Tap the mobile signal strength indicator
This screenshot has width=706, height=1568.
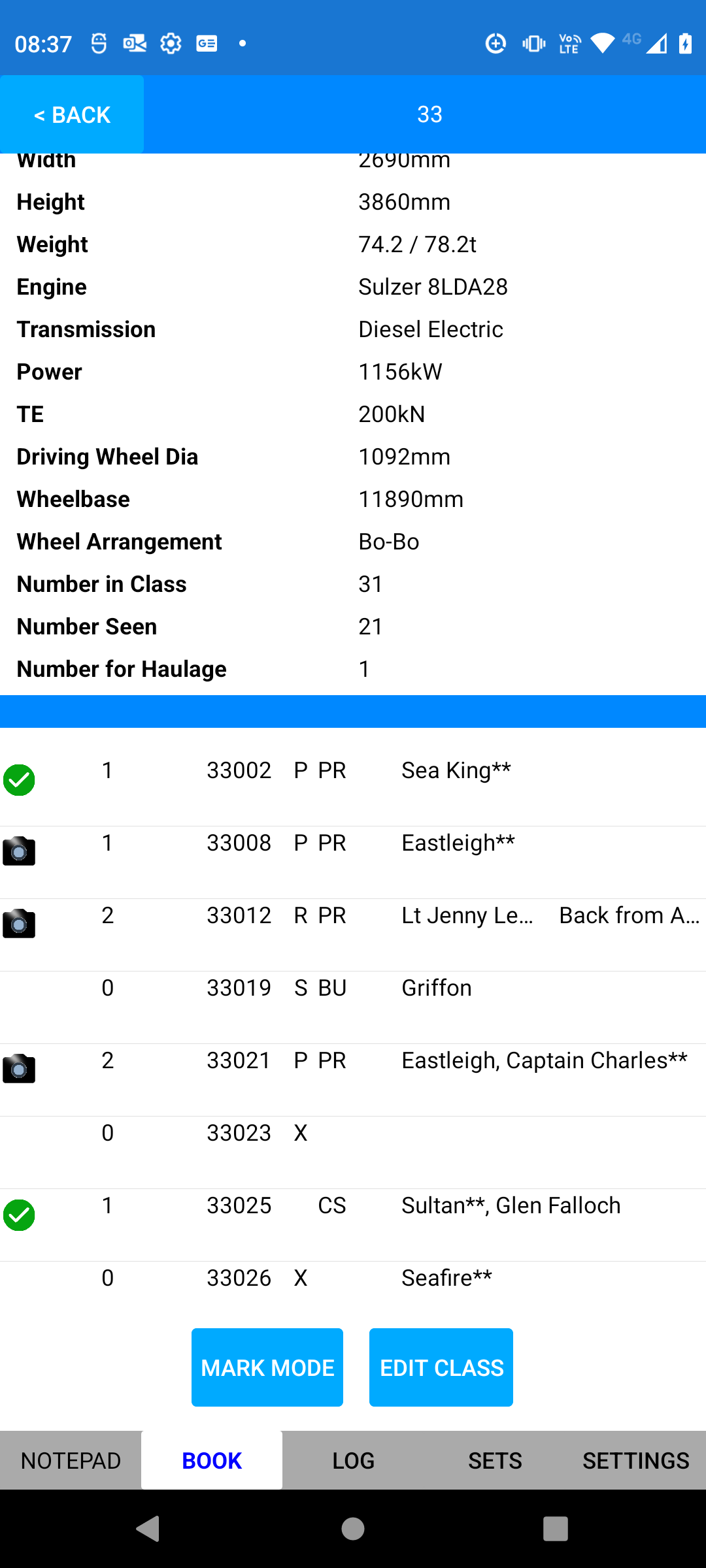point(656,43)
